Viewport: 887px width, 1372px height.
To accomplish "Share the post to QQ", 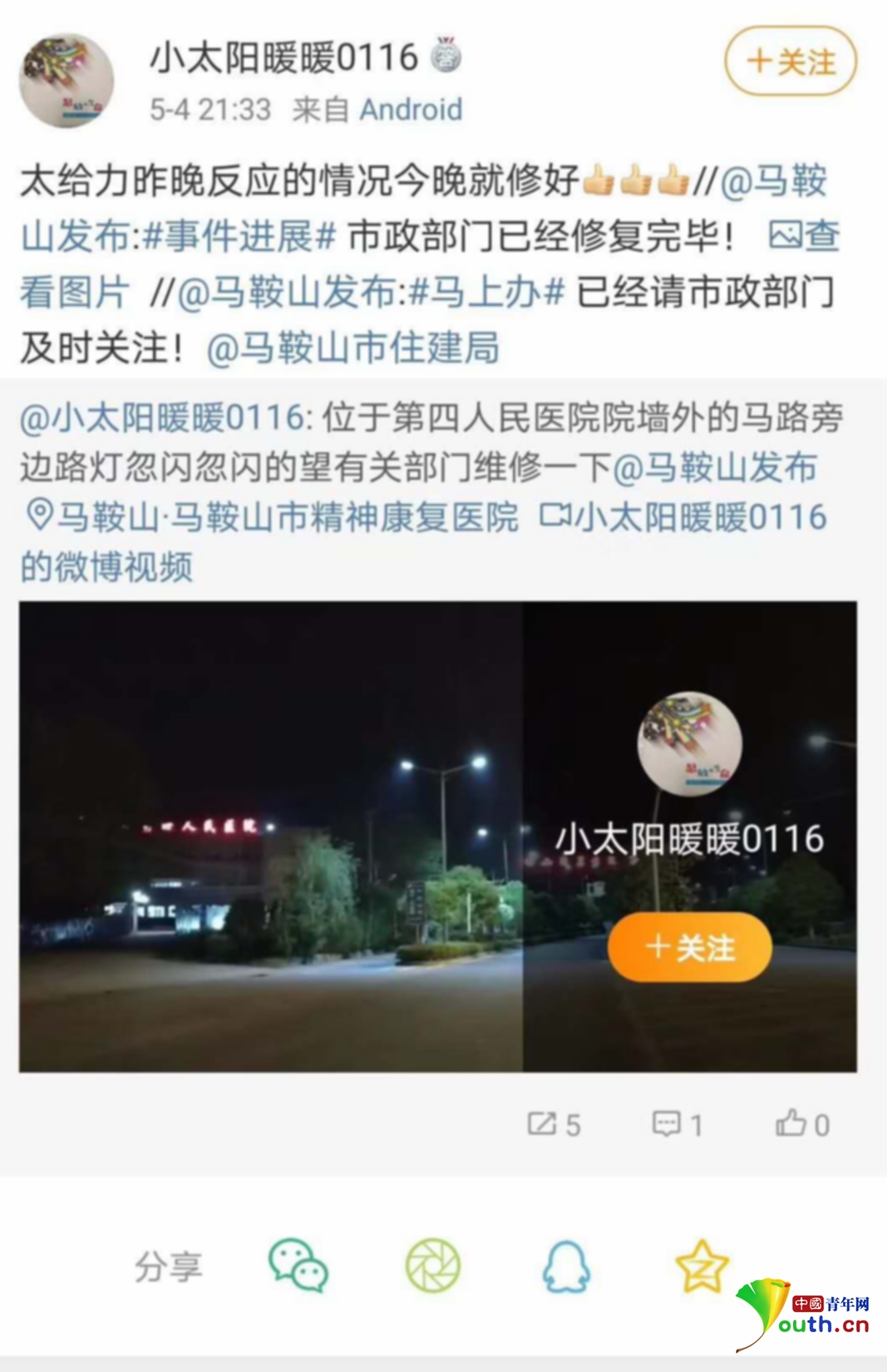I will point(566,1266).
